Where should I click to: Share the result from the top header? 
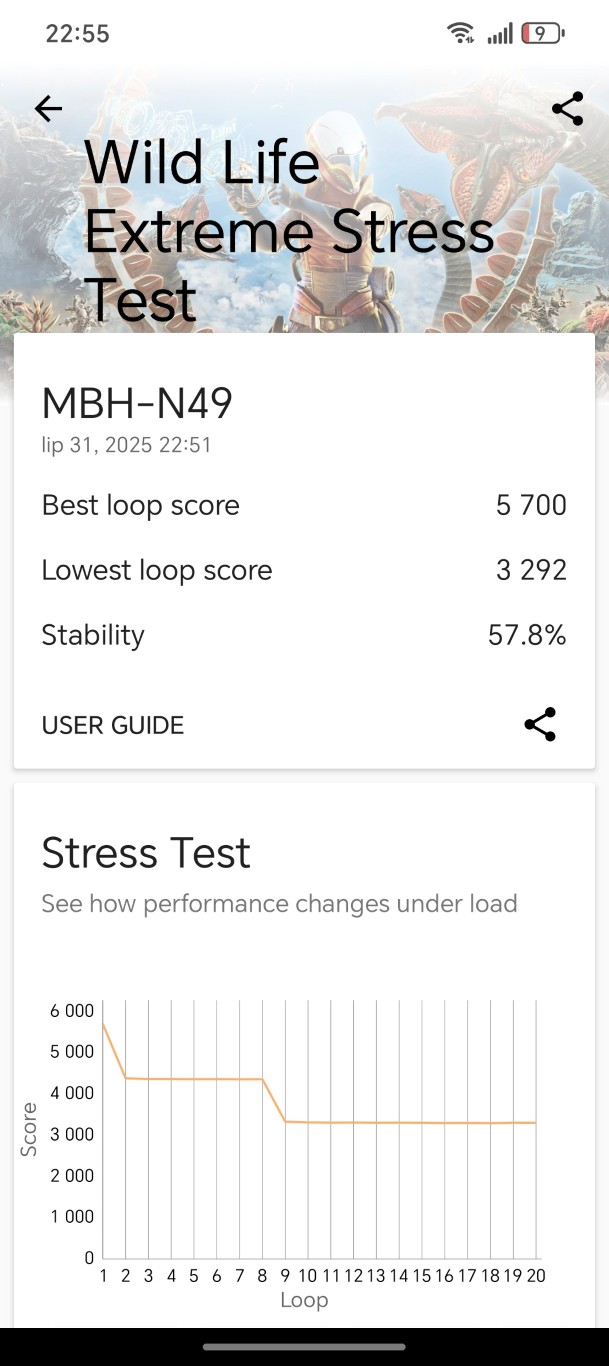567,109
